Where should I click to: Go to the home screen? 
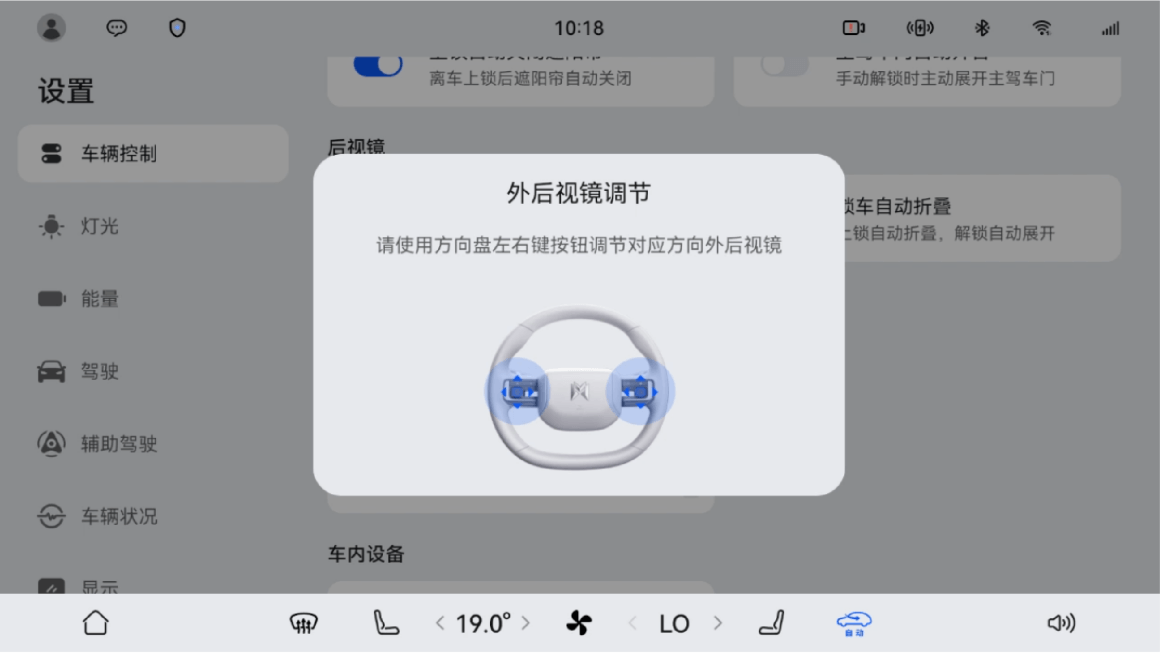click(x=95, y=623)
